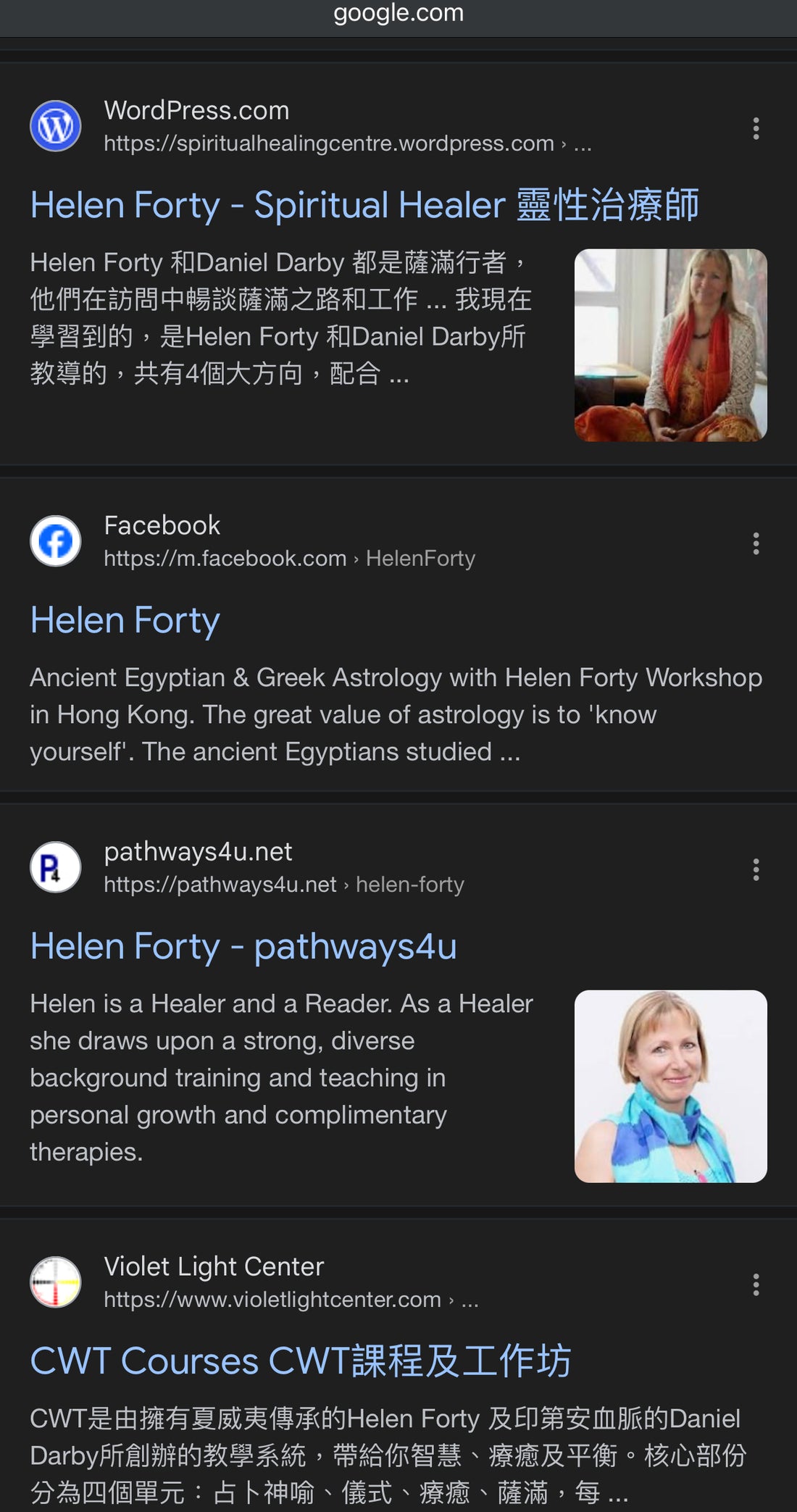The height and width of the screenshot is (1512, 797).
Task: Select the Helen Forty - pathways4u heading
Action: [244, 945]
